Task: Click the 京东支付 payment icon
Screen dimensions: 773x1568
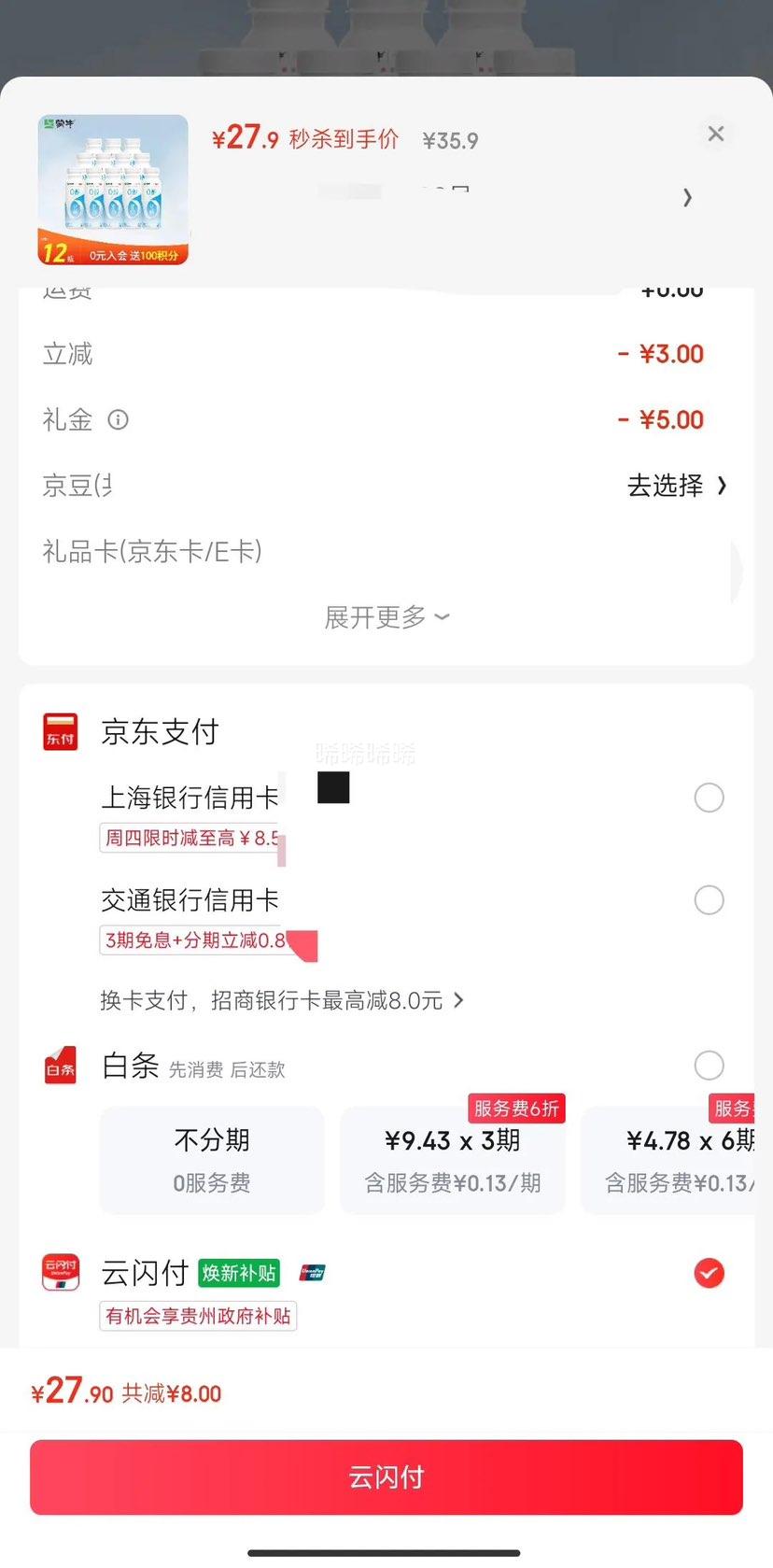Action: click(x=59, y=731)
